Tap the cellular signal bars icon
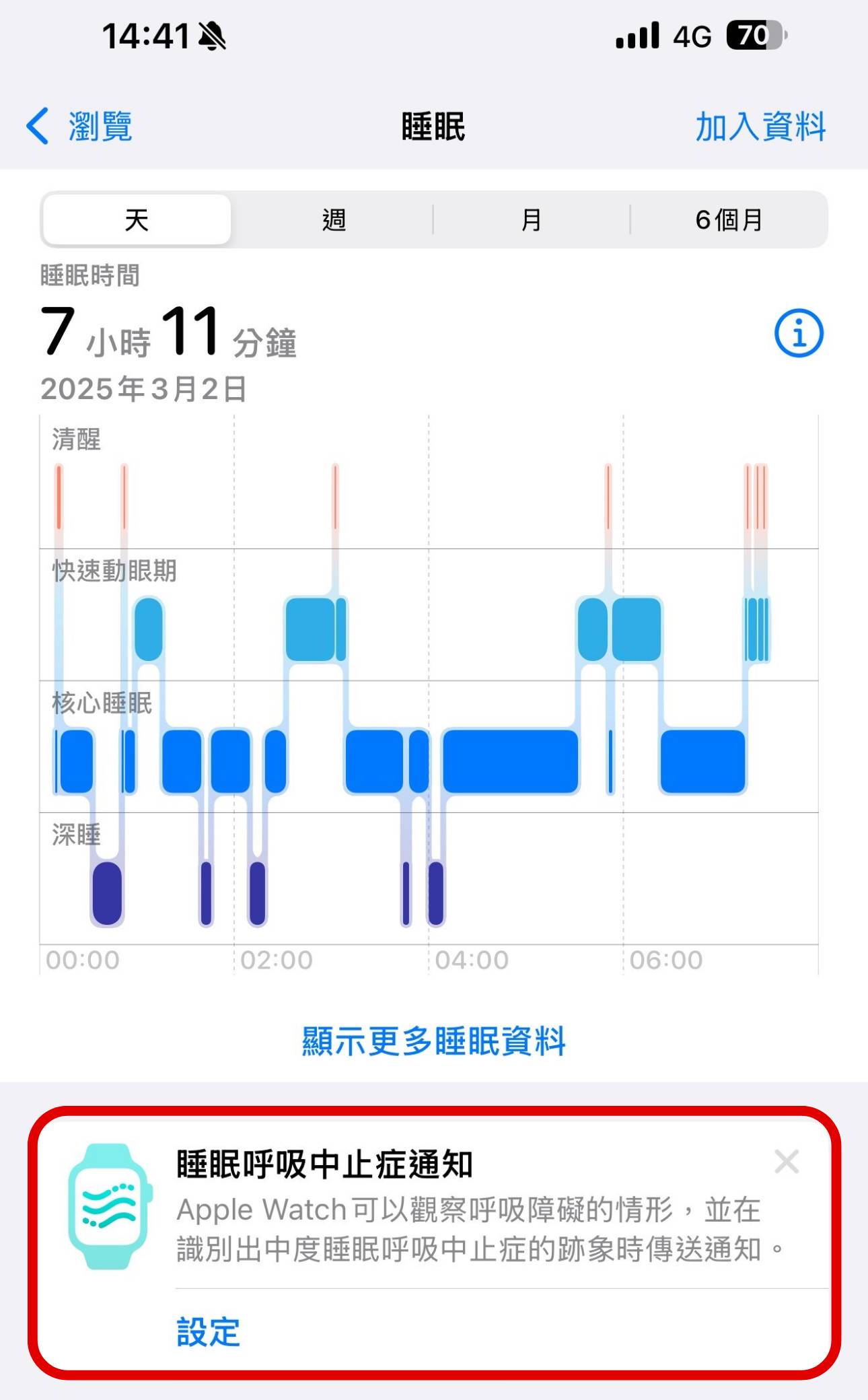Viewport: 868px width, 1400px height. (636, 38)
